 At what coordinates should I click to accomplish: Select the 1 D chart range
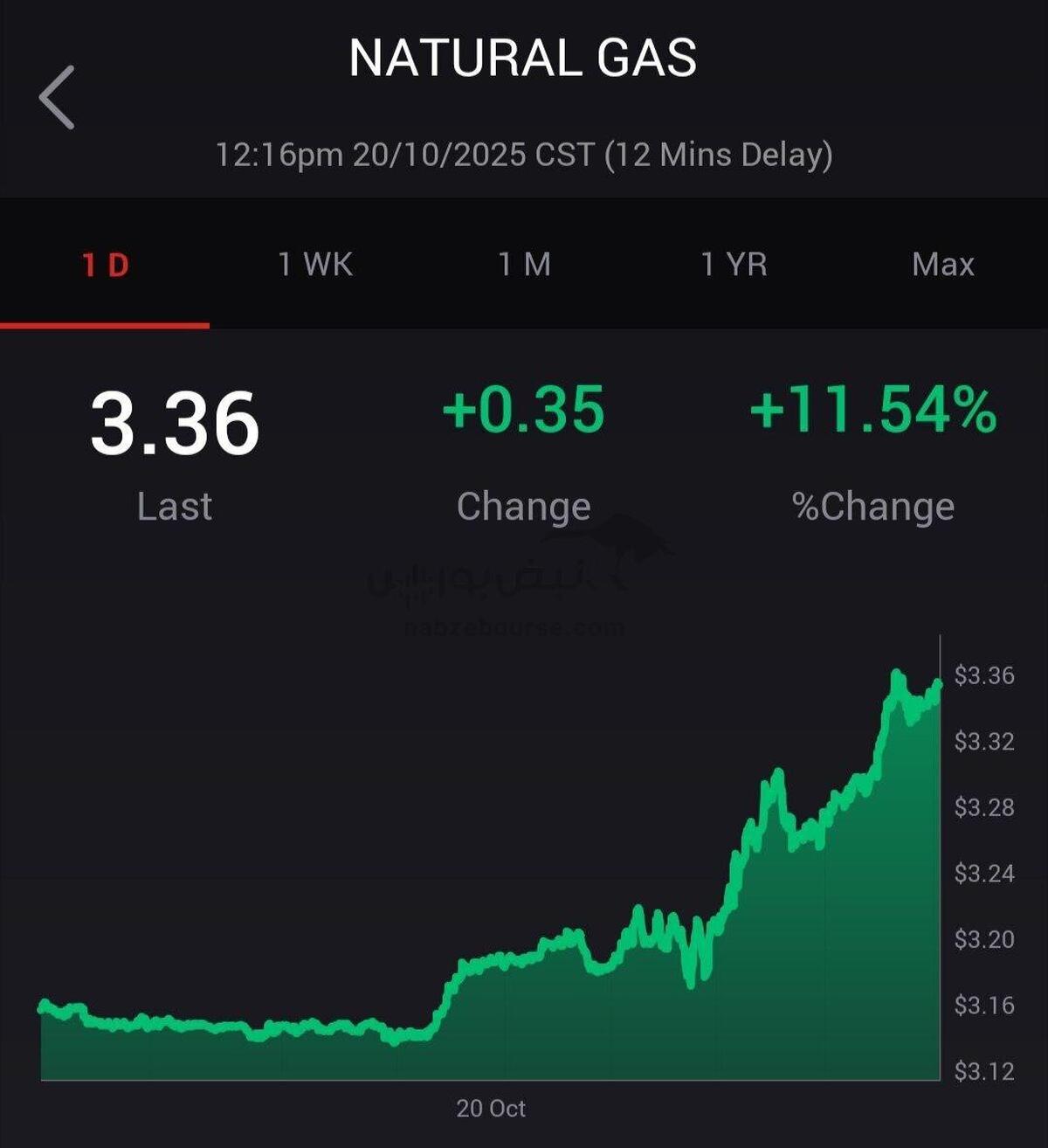[x=105, y=264]
